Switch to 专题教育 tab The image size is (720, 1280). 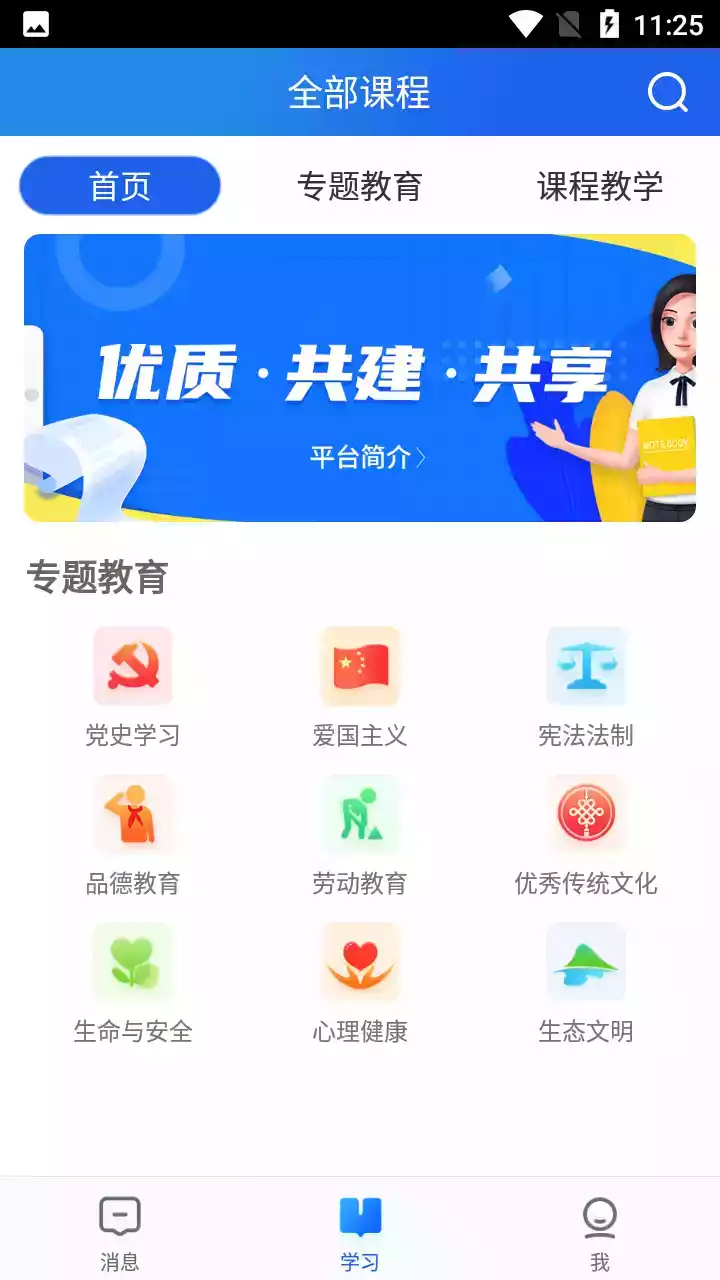pos(362,185)
